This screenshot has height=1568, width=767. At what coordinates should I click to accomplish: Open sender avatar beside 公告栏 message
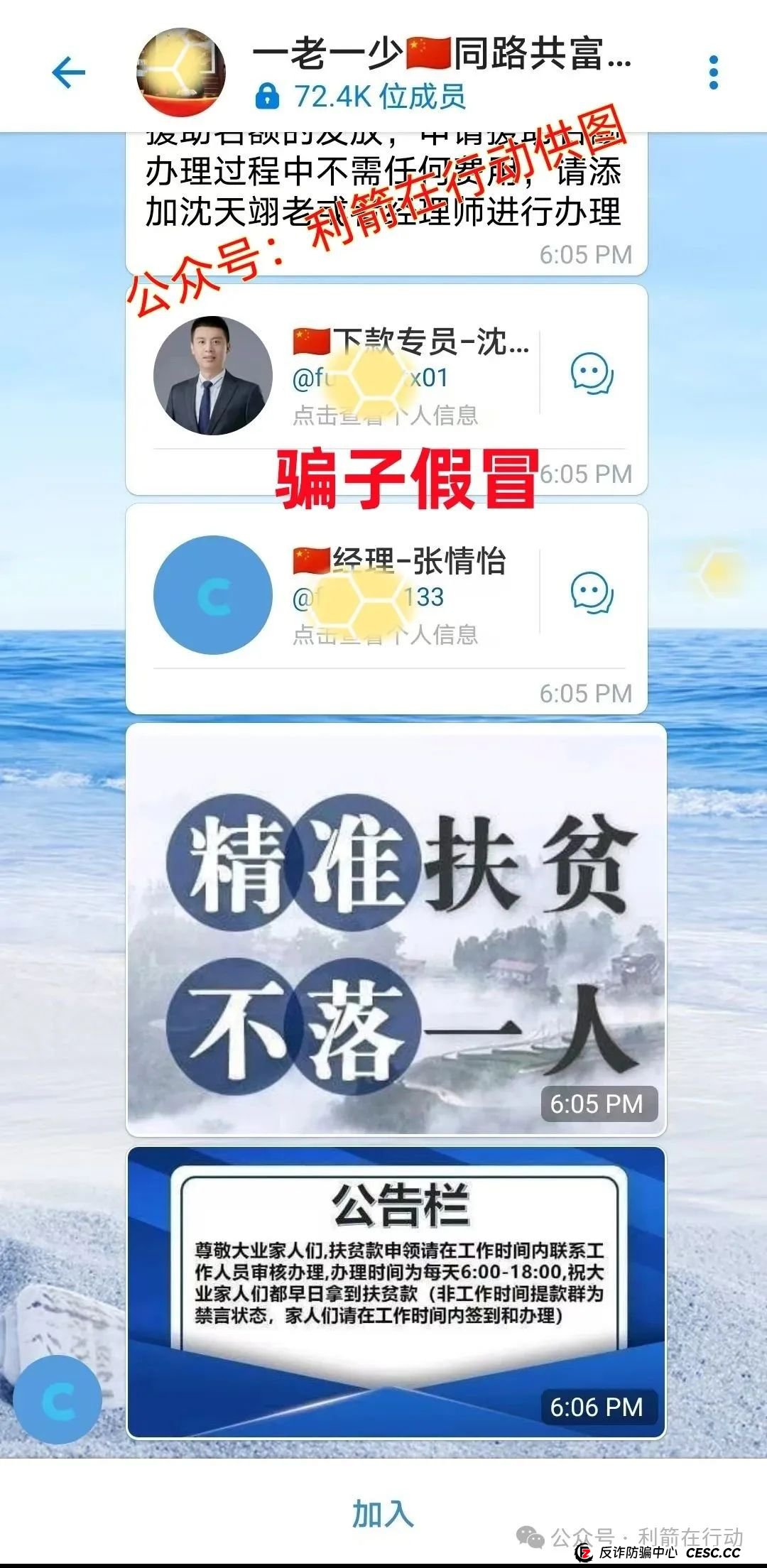pyautogui.click(x=58, y=1400)
